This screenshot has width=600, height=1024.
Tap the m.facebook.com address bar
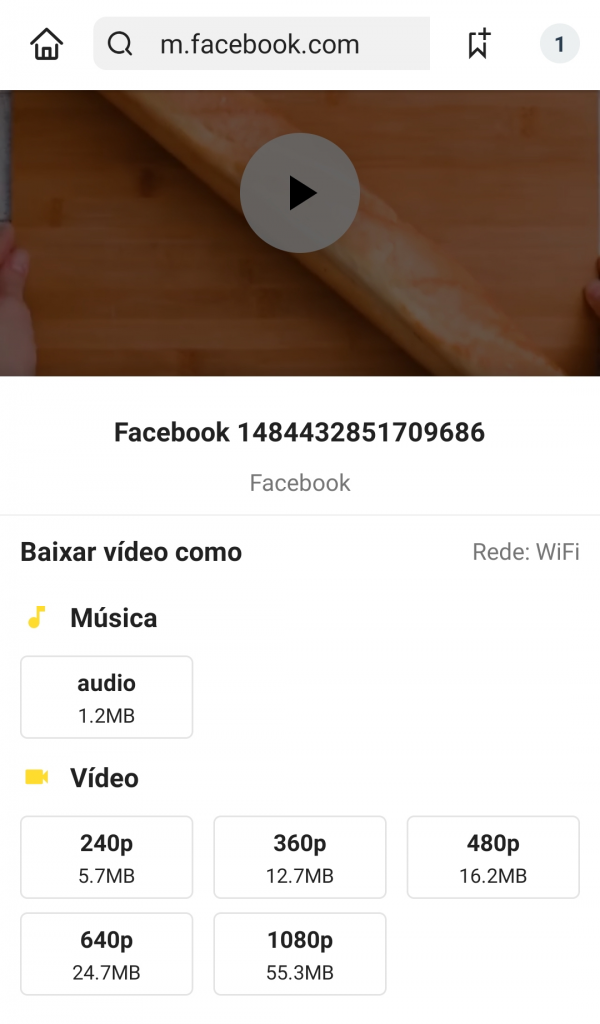tap(262, 44)
